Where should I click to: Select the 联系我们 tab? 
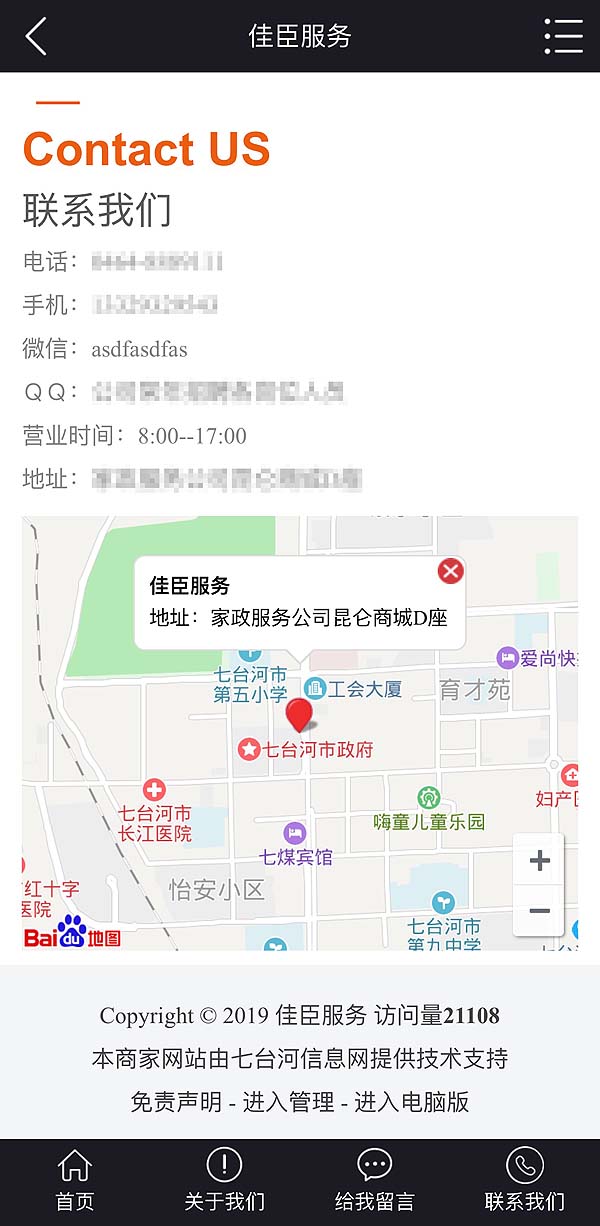(525, 1180)
